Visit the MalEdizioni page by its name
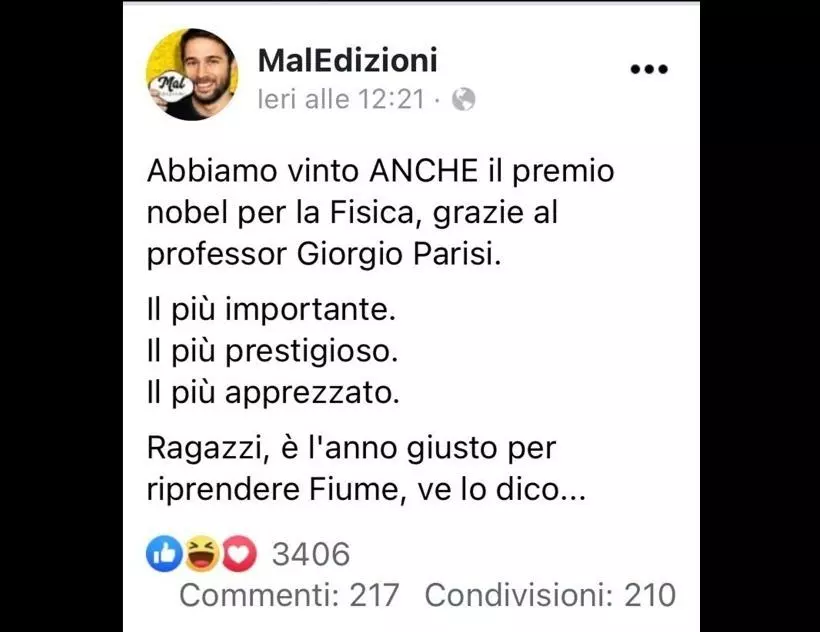 pyautogui.click(x=347, y=60)
